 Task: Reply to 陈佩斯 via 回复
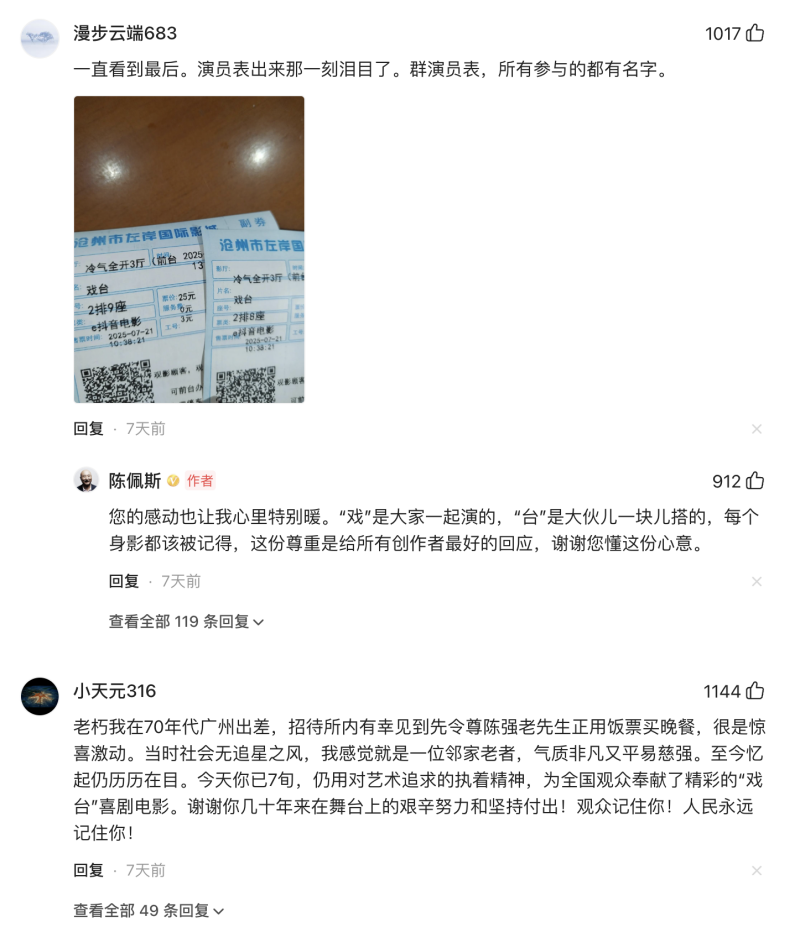coord(123,580)
